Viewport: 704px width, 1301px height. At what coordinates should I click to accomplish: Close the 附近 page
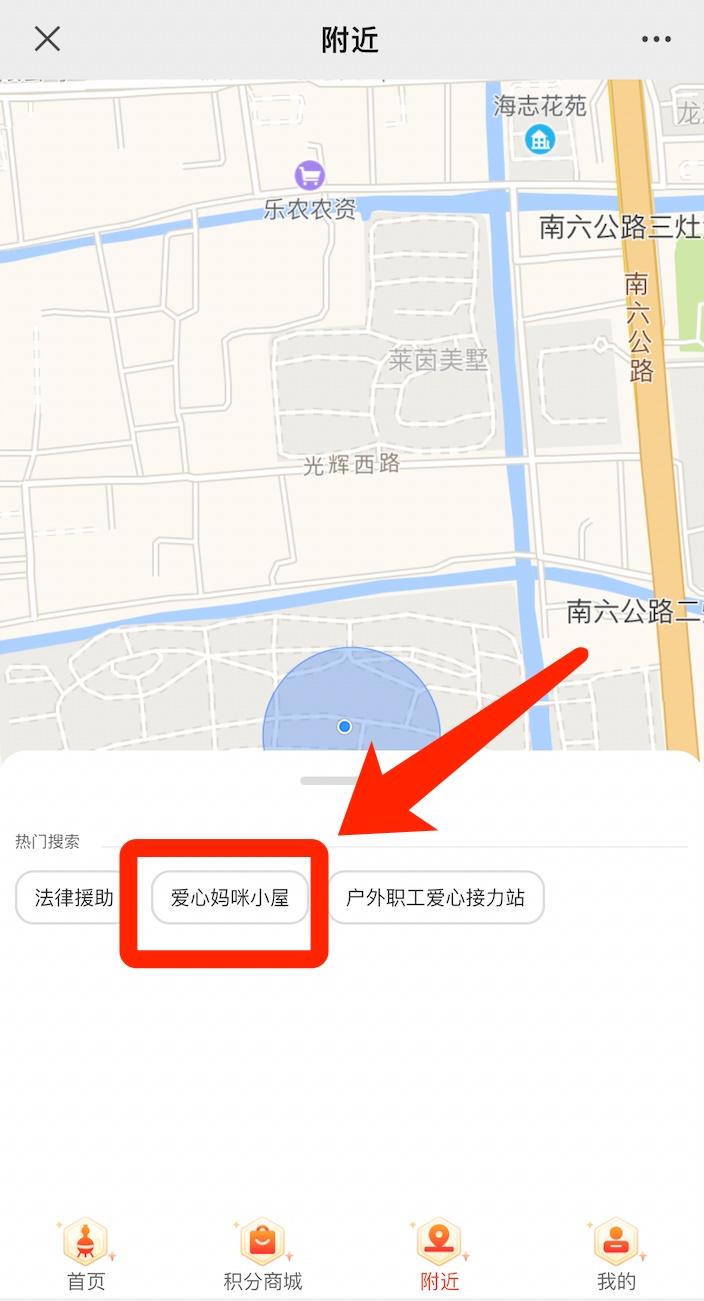tap(47, 39)
